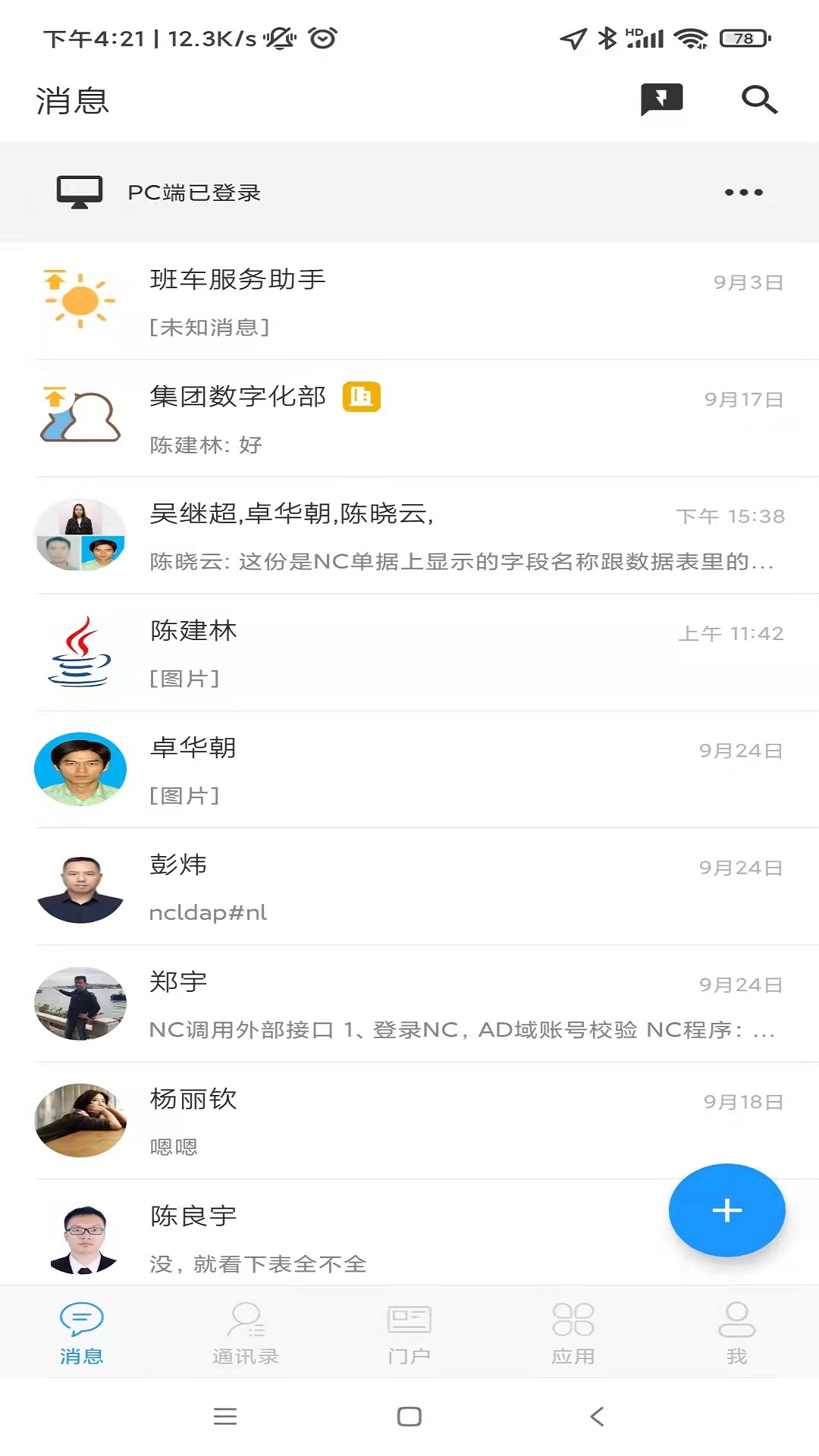Open the chat with 郑宇

pyautogui.click(x=409, y=1004)
